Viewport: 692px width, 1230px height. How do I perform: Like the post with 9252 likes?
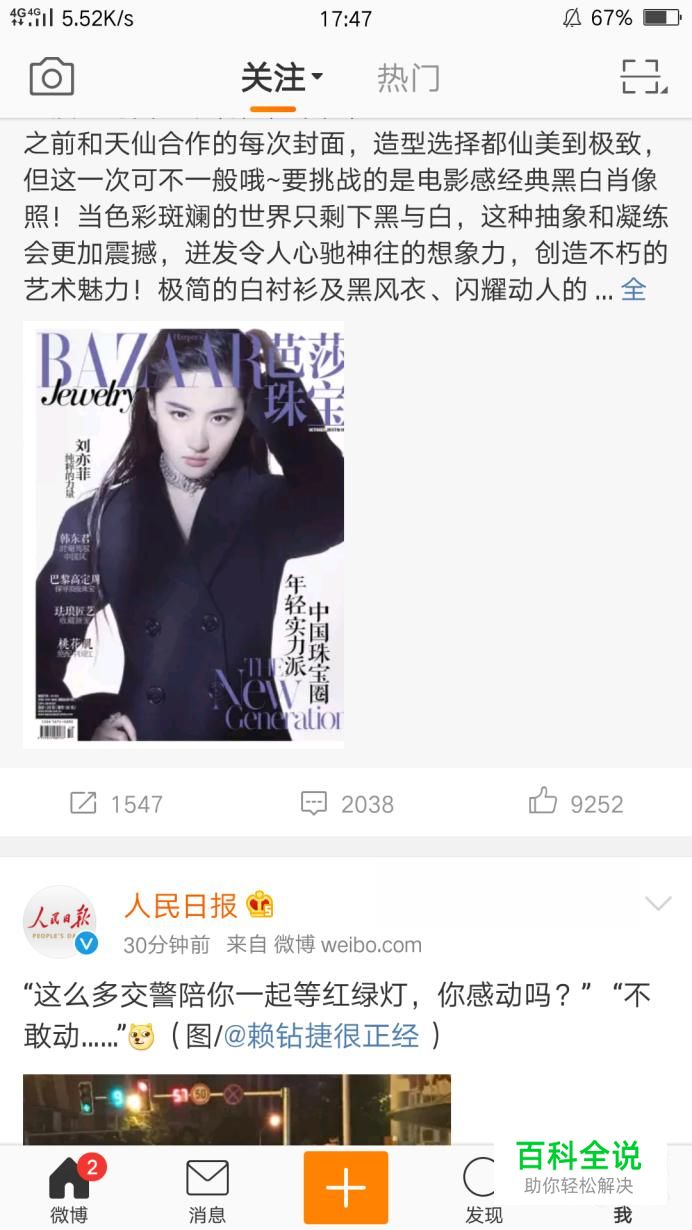click(x=576, y=803)
